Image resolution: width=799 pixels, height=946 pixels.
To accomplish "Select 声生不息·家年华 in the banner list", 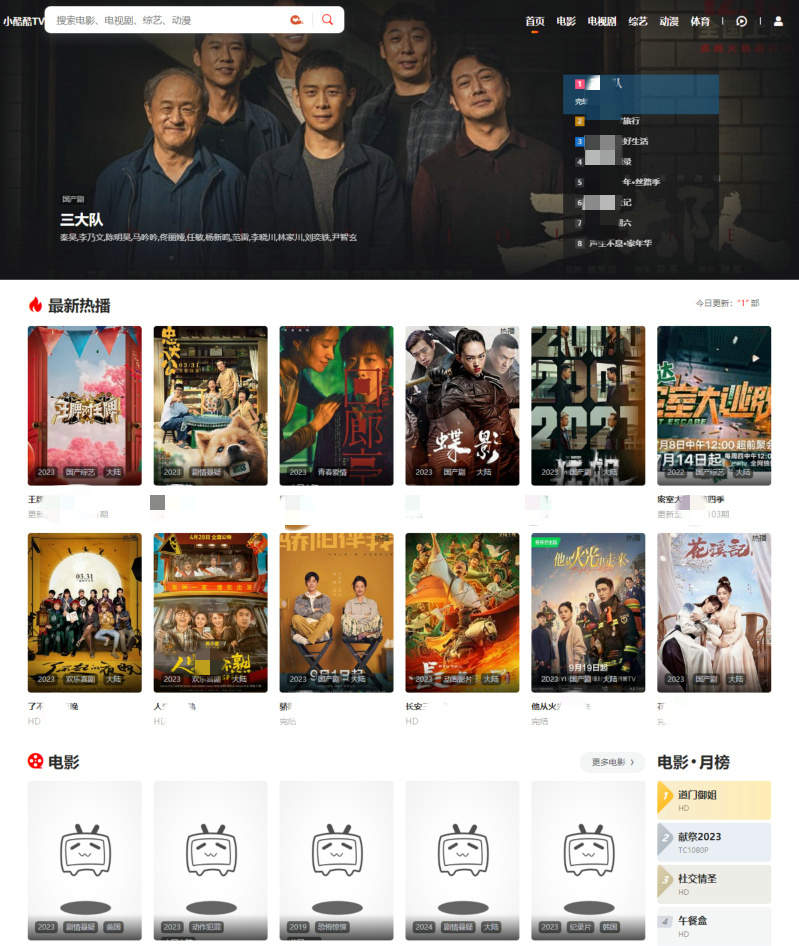I will tap(620, 243).
